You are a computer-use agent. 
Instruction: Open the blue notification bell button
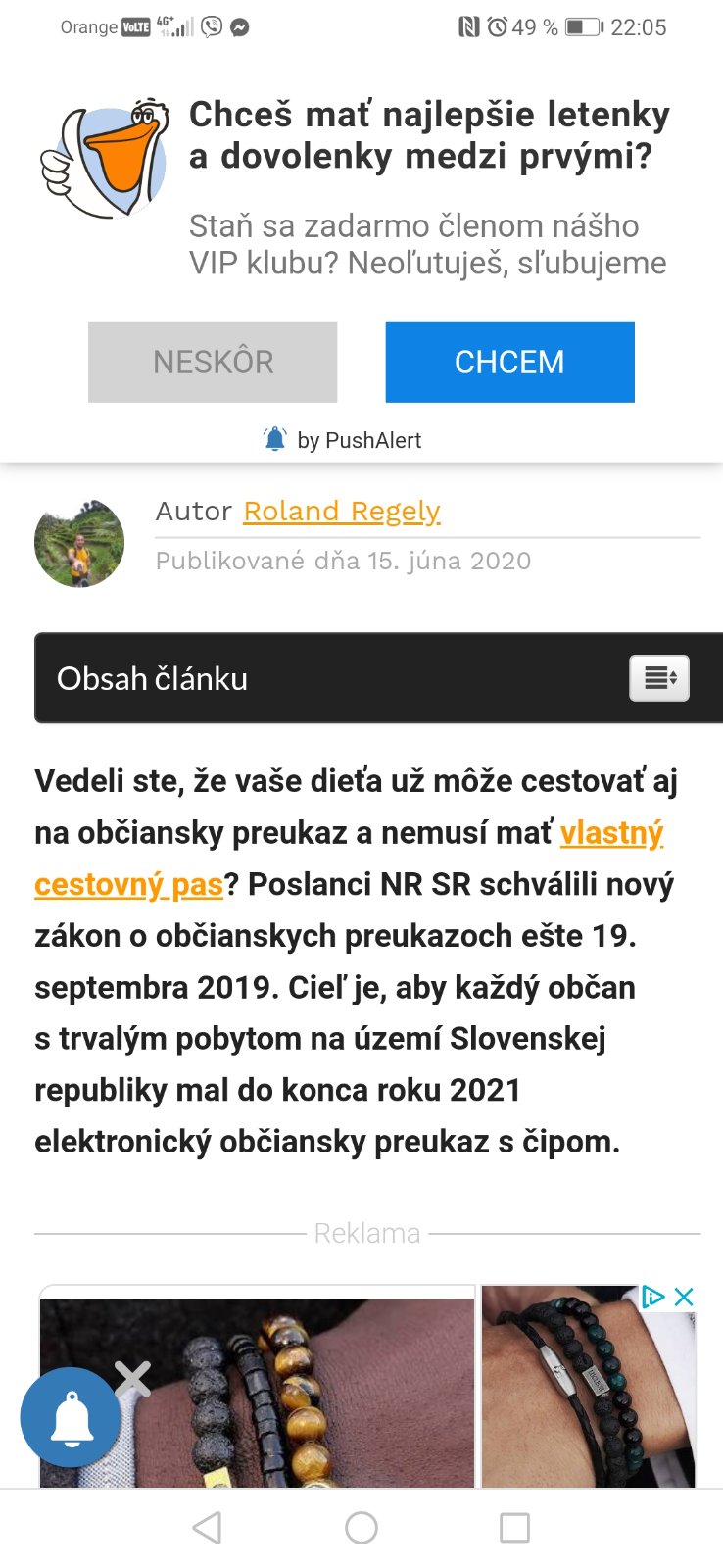(x=71, y=1417)
